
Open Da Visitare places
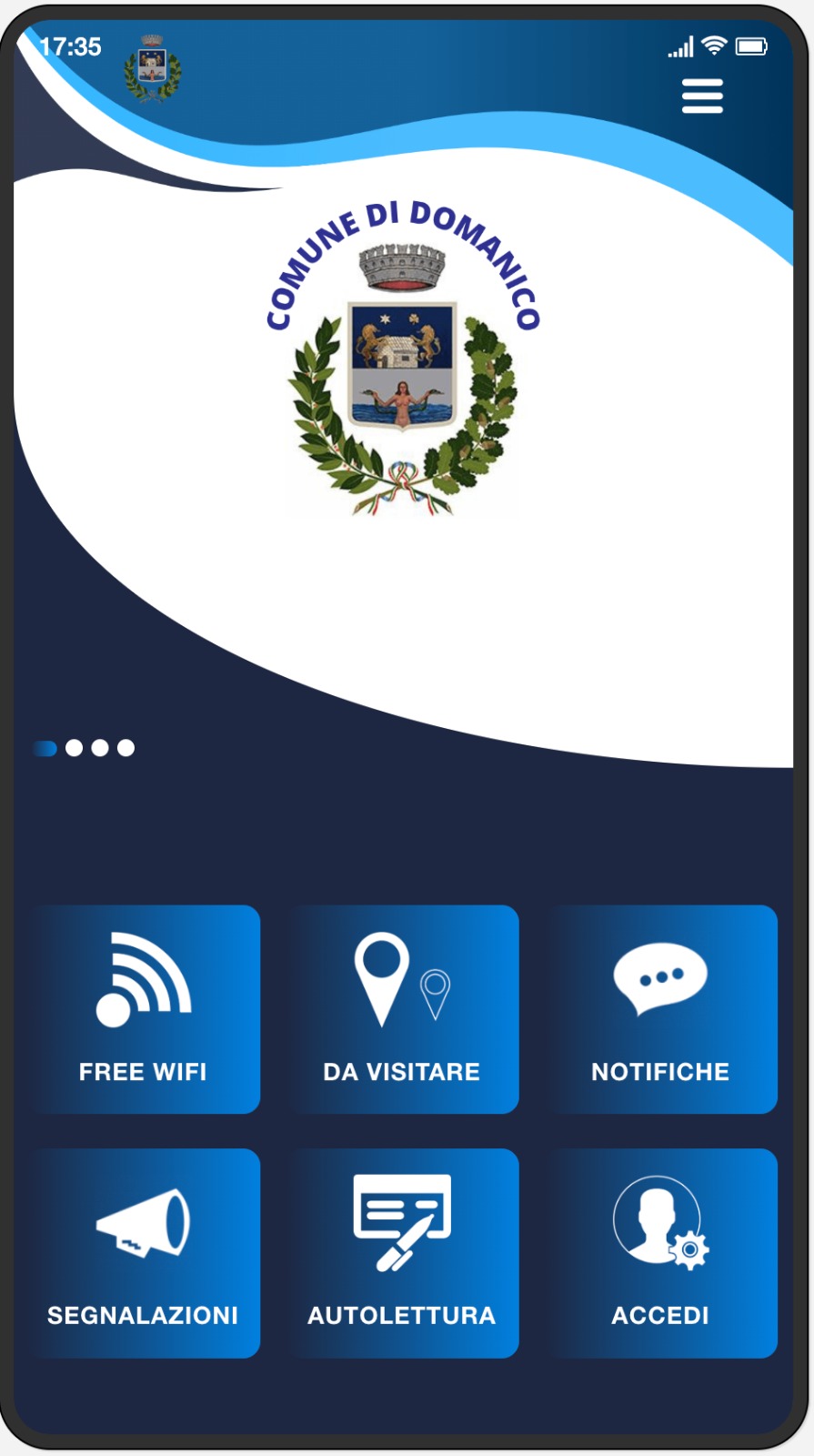click(x=402, y=1008)
